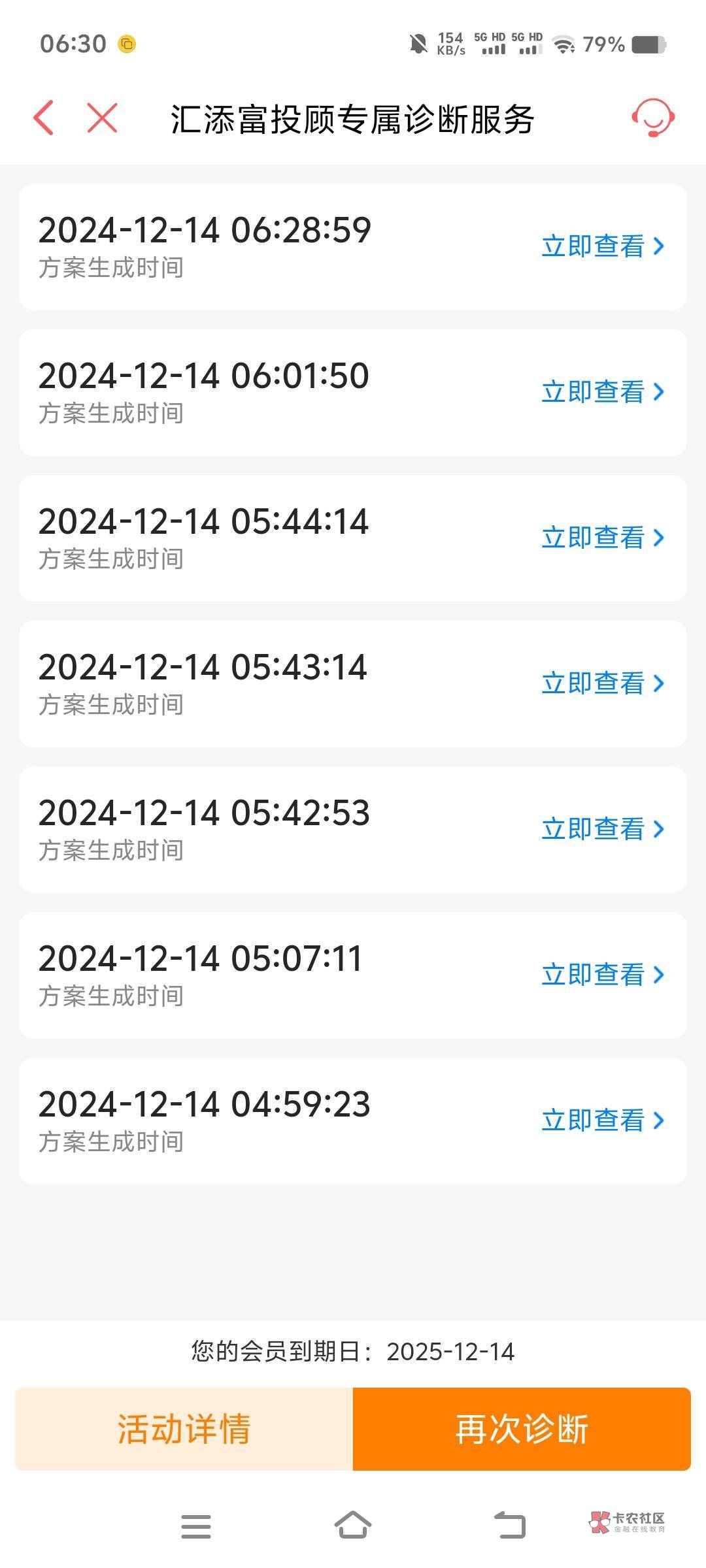Check the plan from 05:44:14
This screenshot has width=706, height=1568.
pyautogui.click(x=602, y=538)
